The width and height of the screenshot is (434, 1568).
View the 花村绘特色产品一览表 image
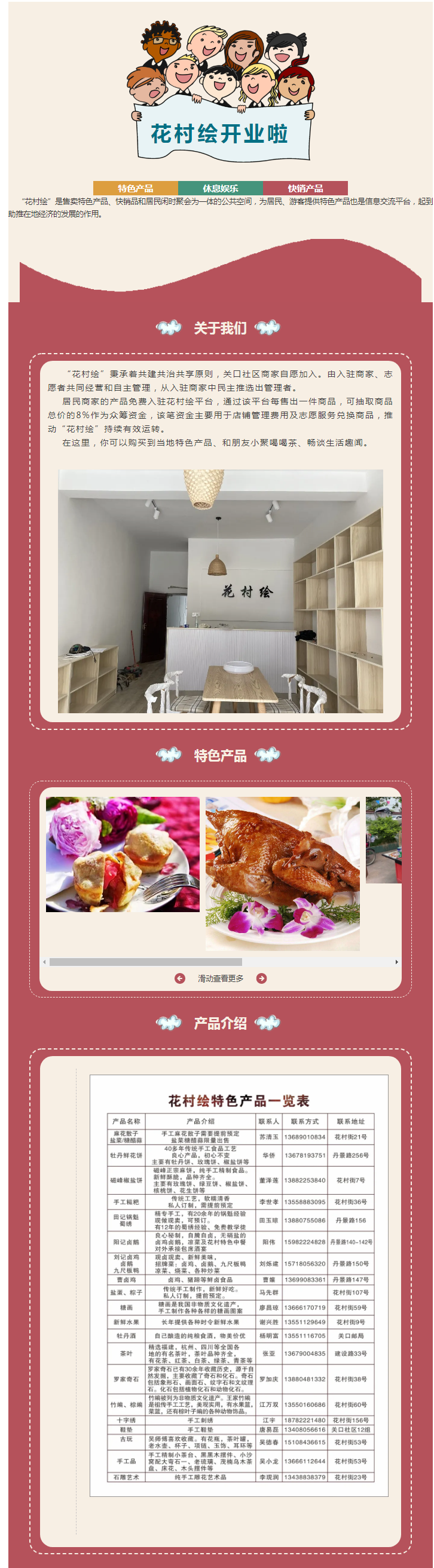(x=239, y=1285)
